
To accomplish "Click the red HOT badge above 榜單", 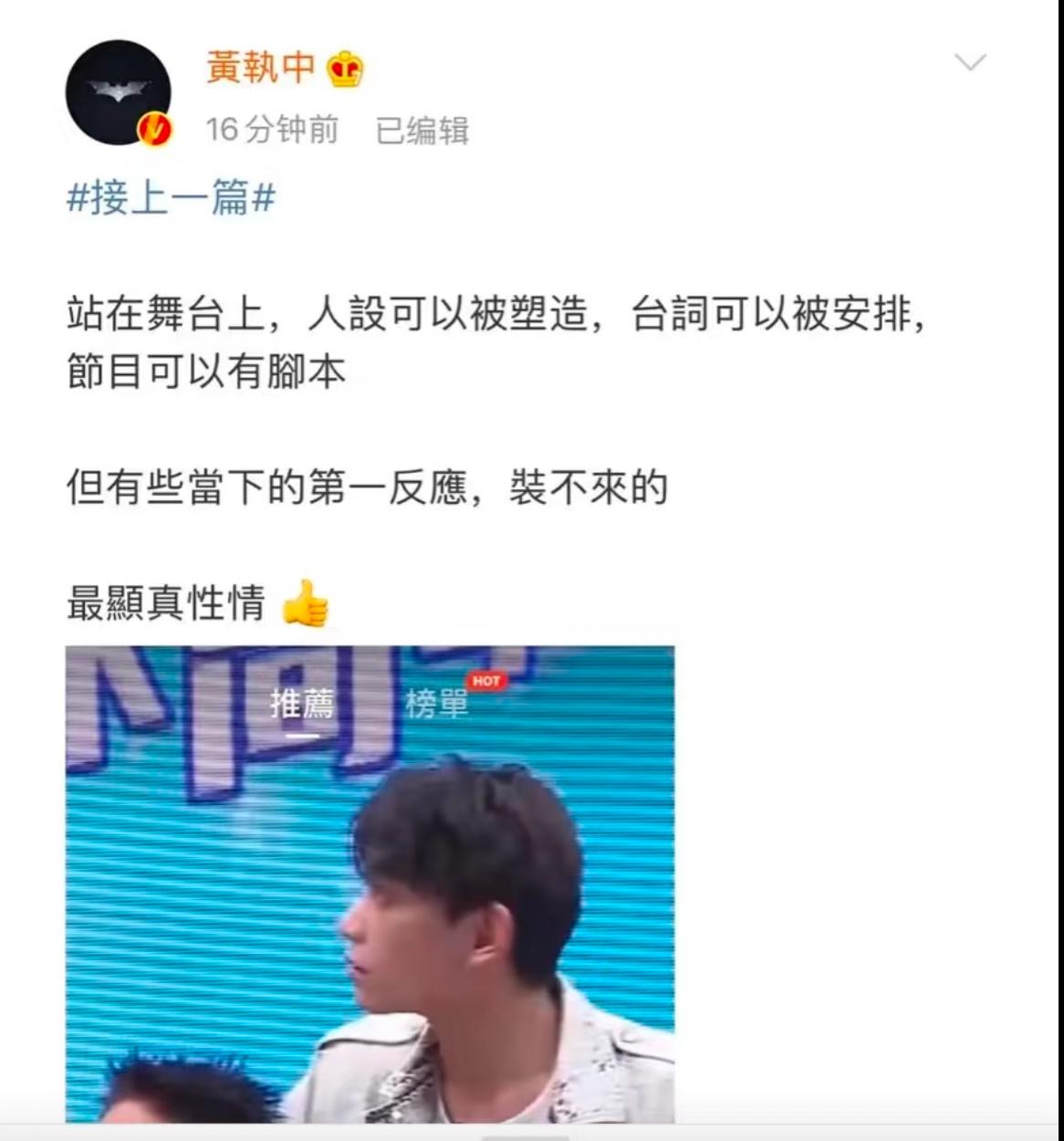I will [486, 681].
